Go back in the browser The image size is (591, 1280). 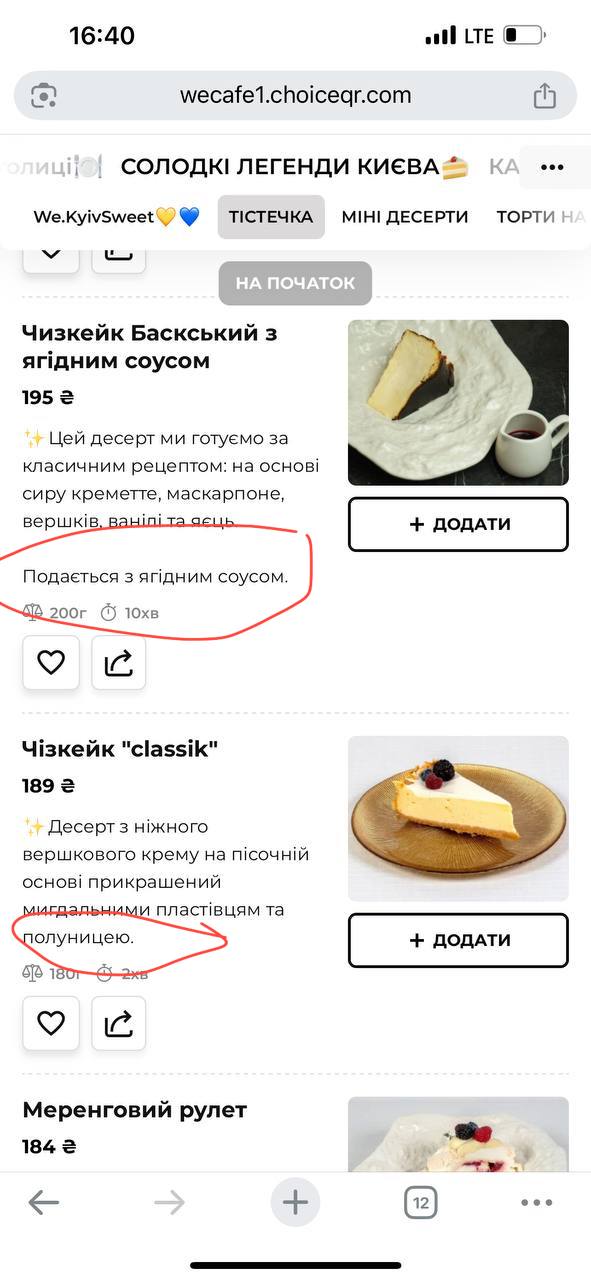pyautogui.click(x=44, y=1202)
